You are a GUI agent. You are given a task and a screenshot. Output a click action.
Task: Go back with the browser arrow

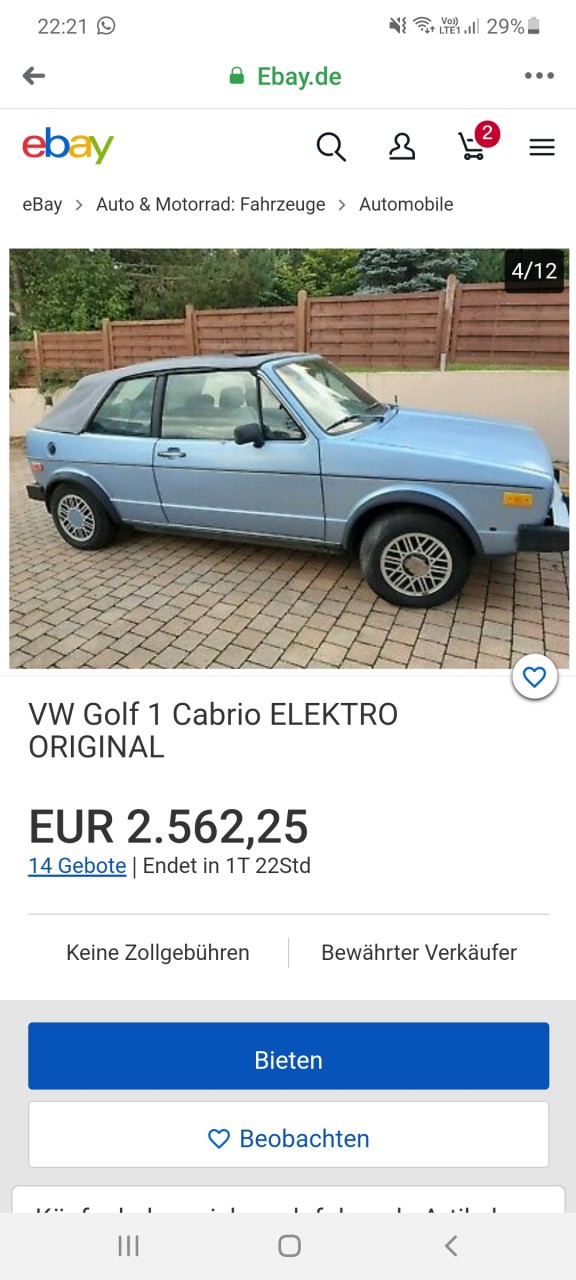click(34, 76)
